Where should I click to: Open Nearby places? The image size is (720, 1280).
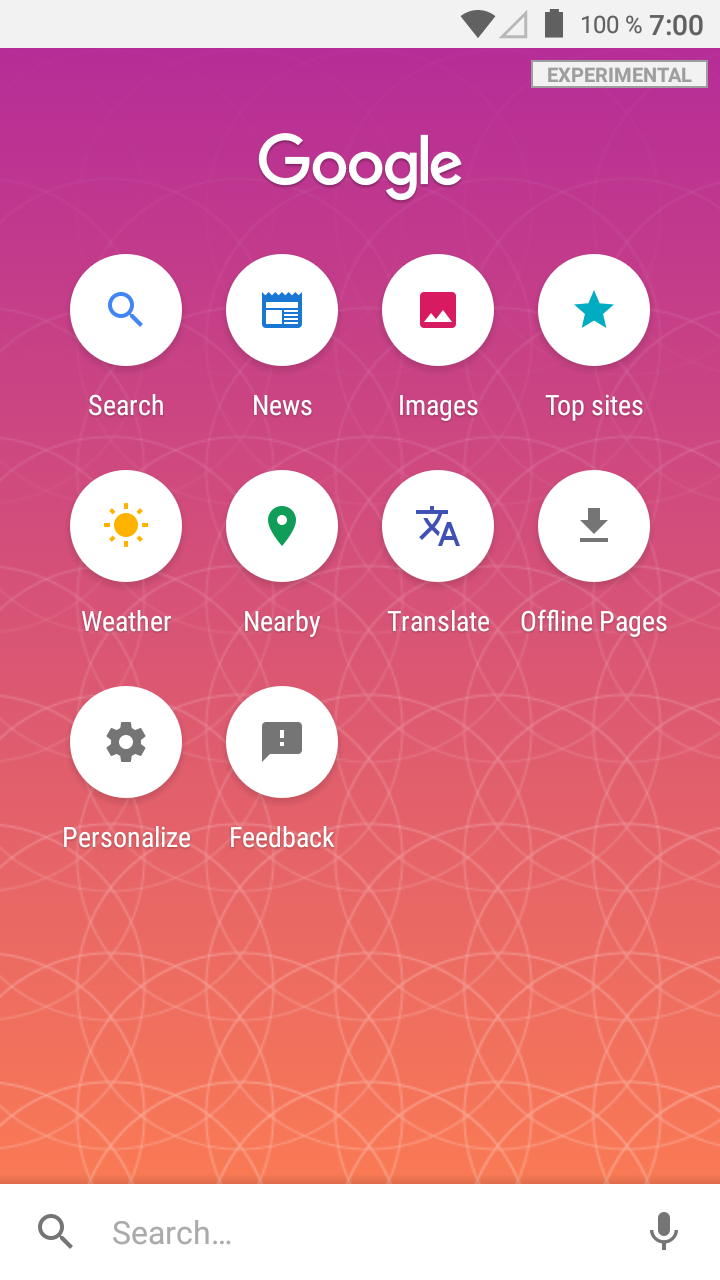point(282,526)
